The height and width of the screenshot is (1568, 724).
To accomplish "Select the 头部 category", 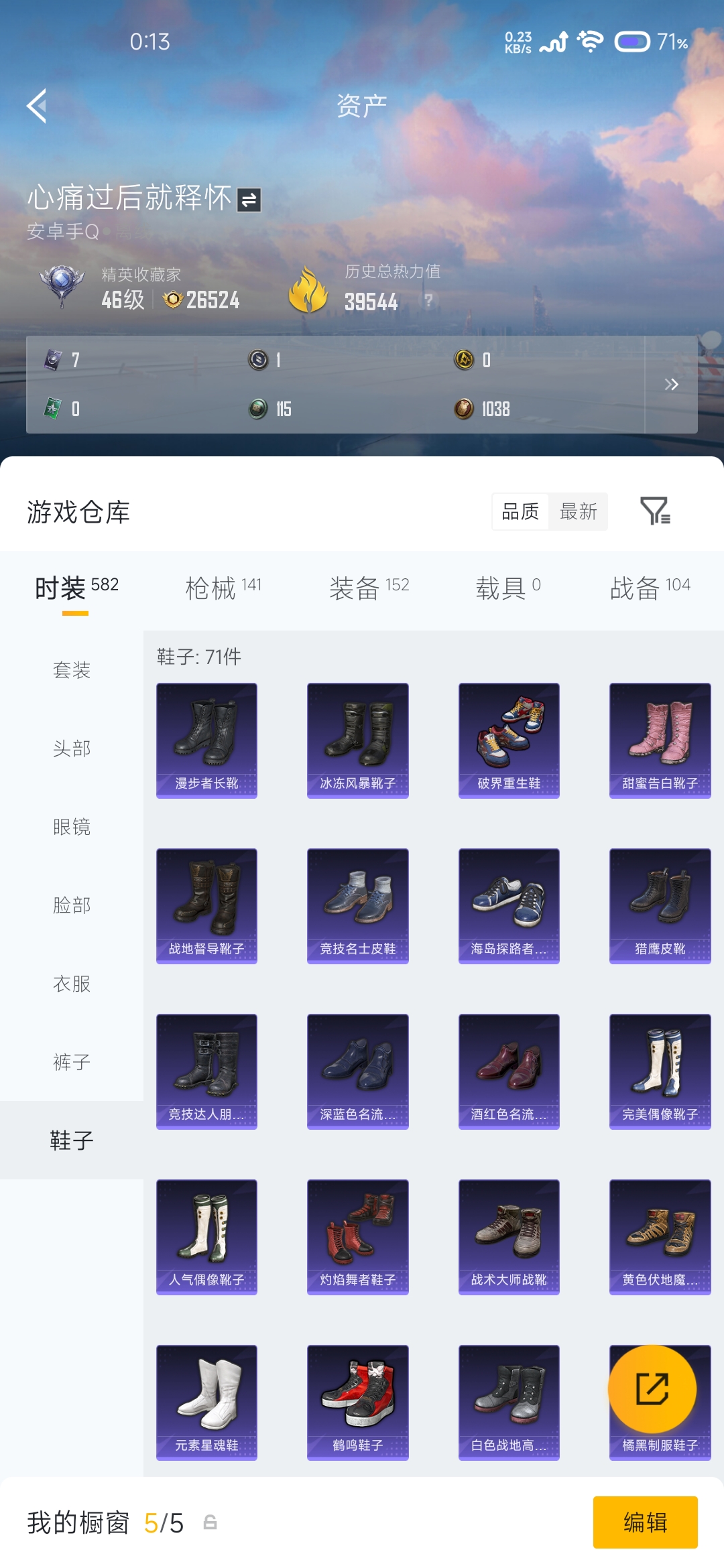I will (72, 748).
